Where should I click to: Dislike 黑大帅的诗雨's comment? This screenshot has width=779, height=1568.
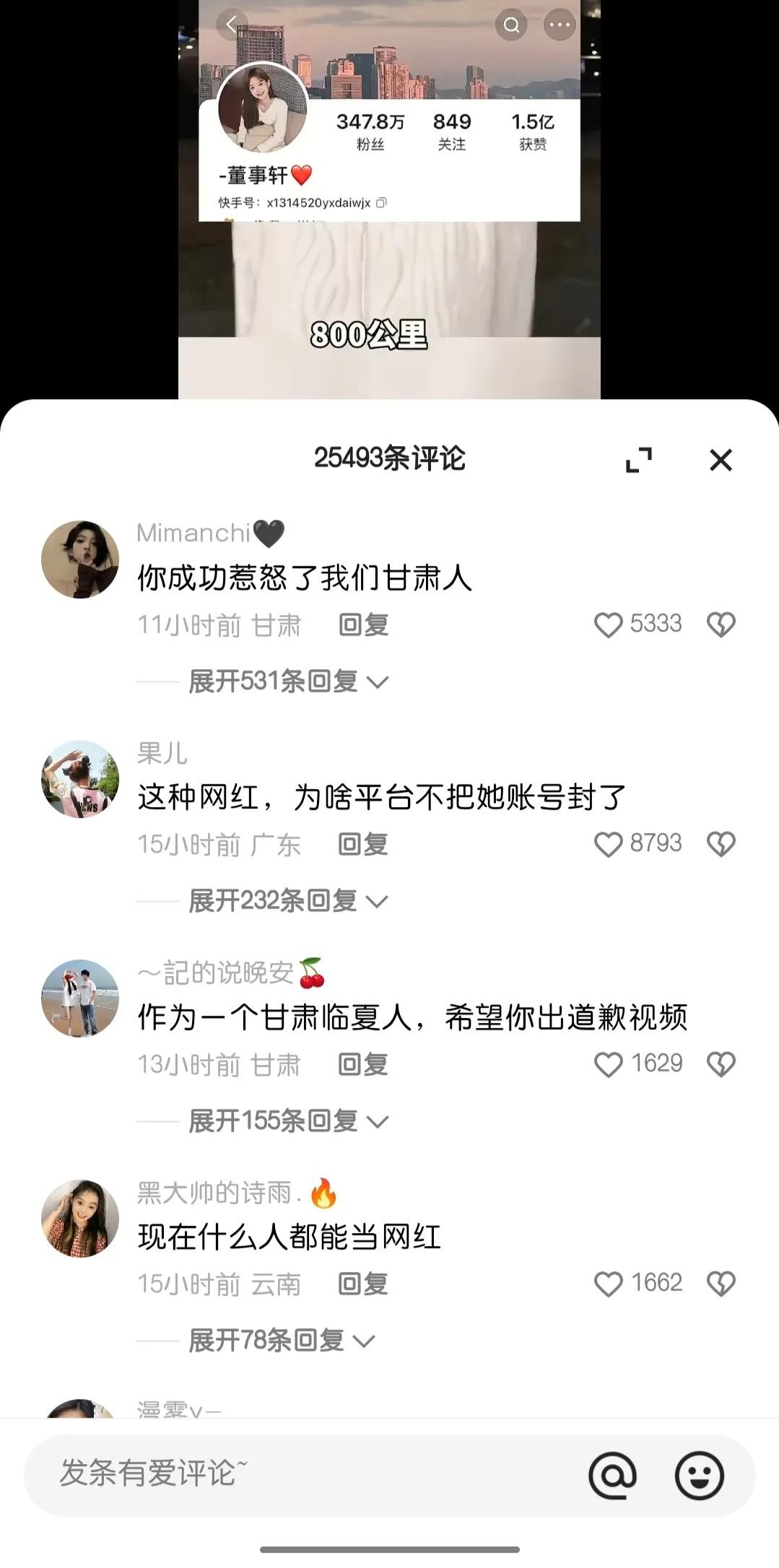pyautogui.click(x=721, y=1284)
